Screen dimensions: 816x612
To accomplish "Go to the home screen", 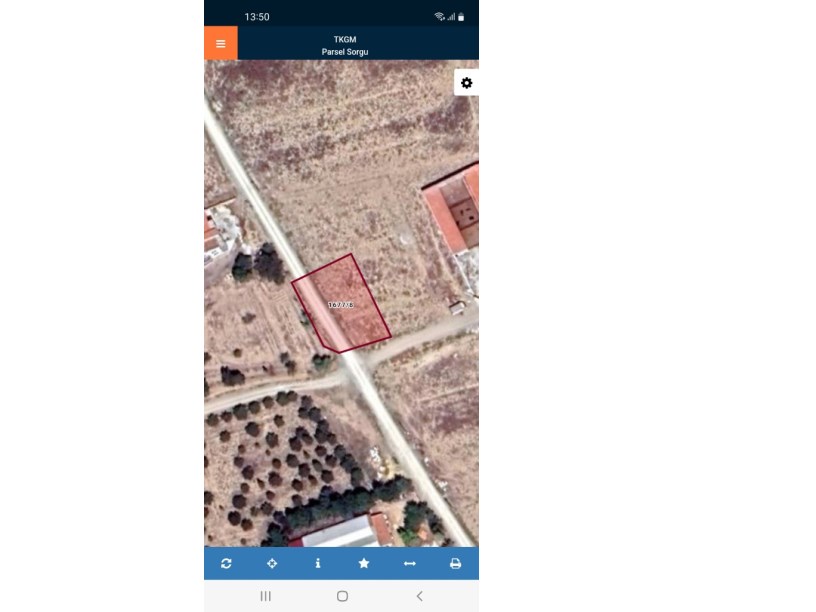I will coord(342,596).
